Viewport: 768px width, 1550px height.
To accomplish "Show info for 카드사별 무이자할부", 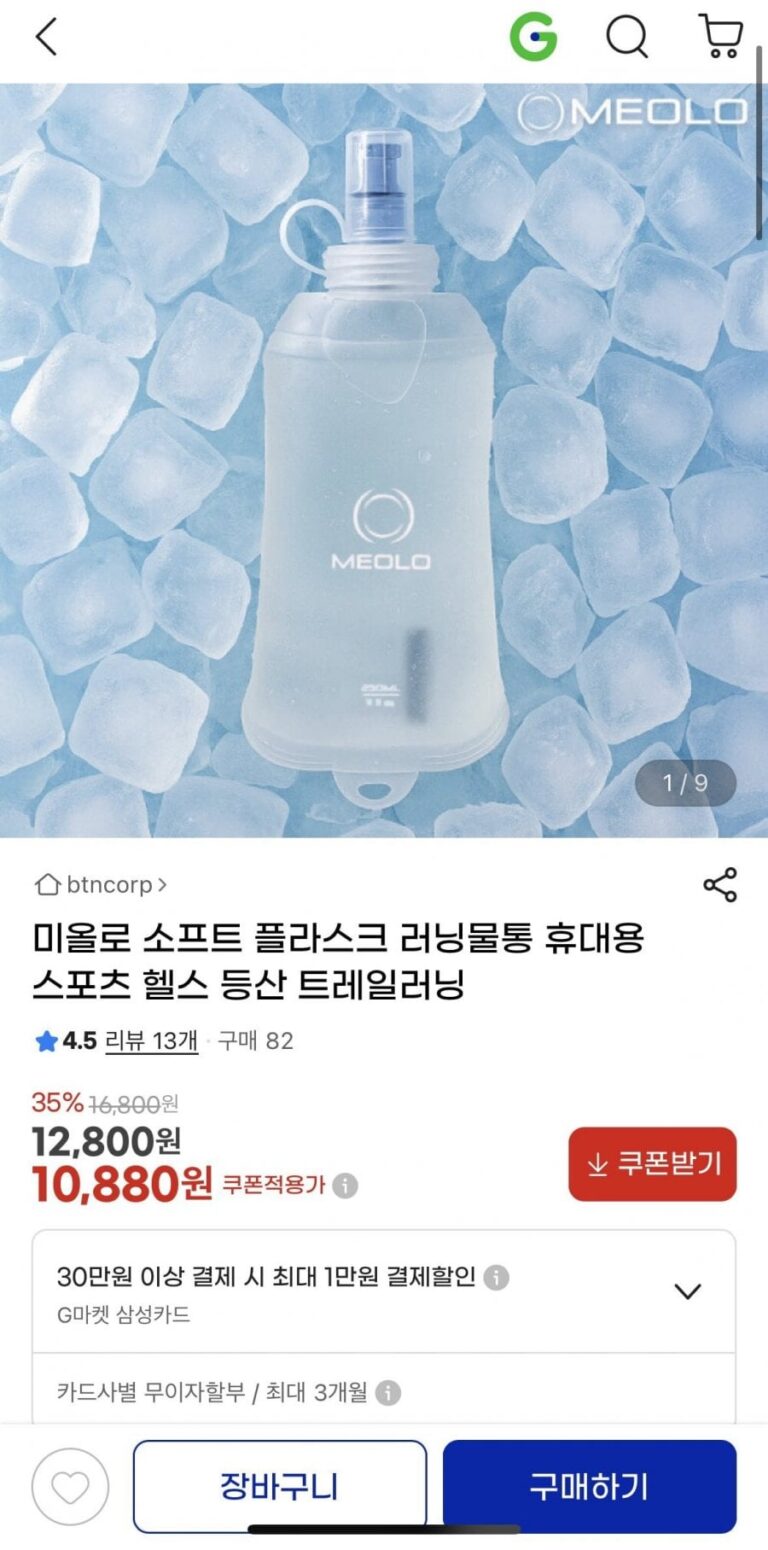I will (388, 1392).
